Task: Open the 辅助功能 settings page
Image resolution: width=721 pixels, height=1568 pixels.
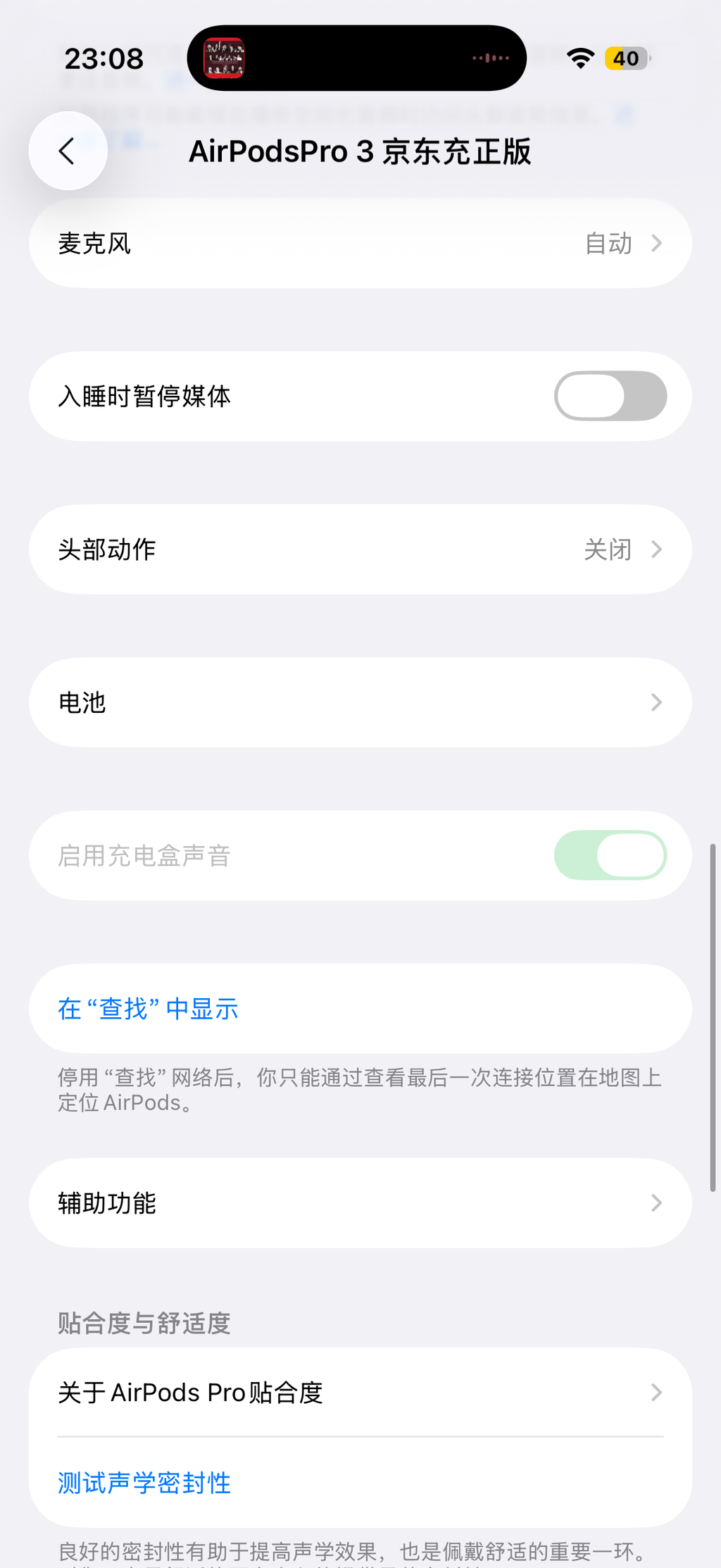Action: click(x=360, y=1202)
